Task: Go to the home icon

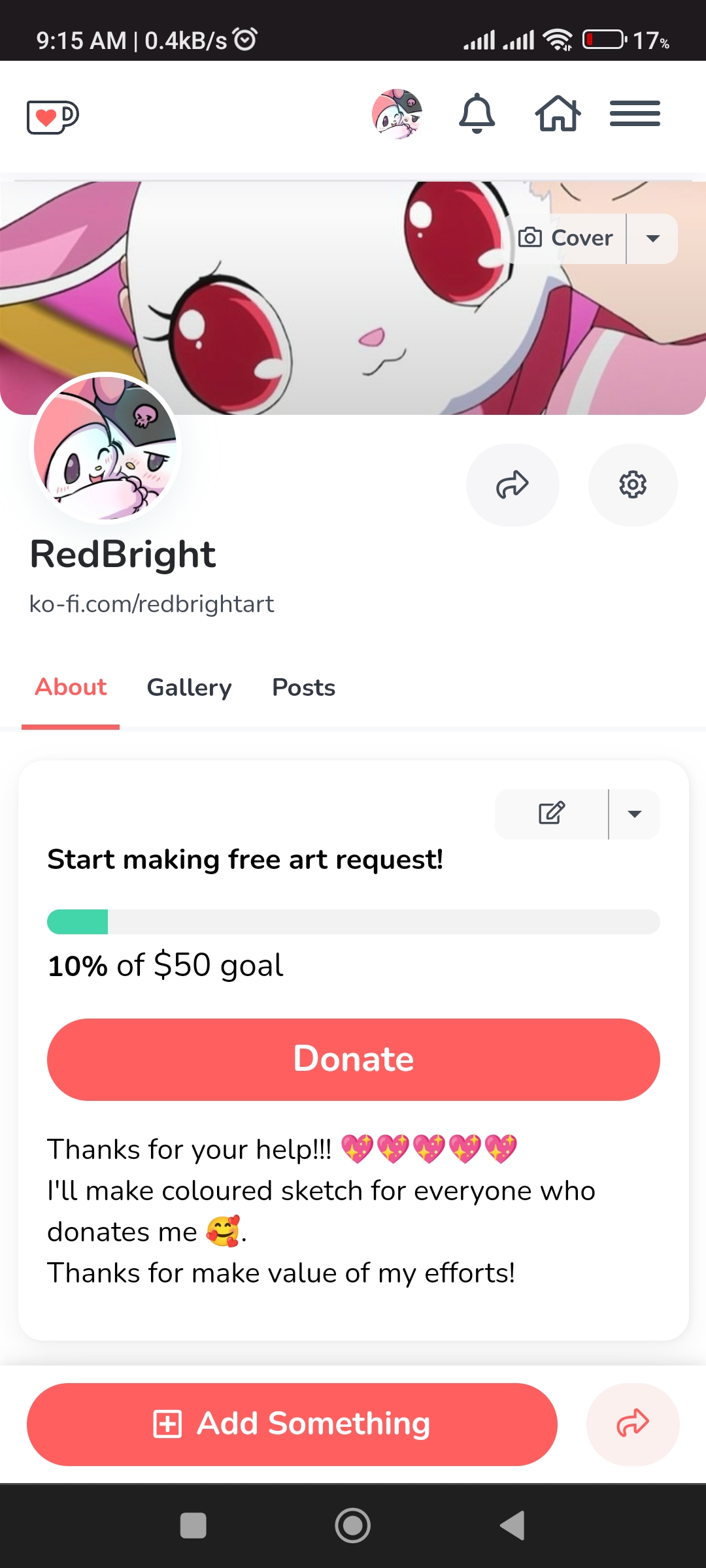Action: click(x=558, y=114)
